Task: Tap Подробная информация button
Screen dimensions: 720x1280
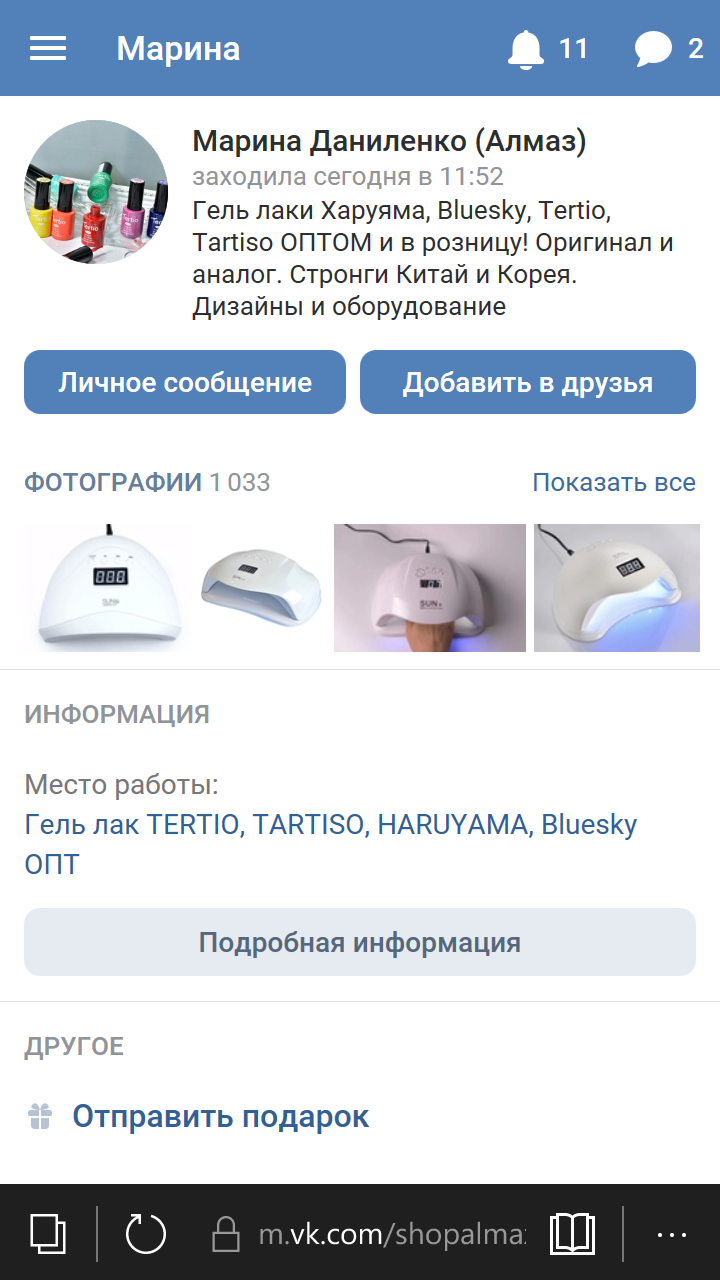Action: click(x=360, y=942)
